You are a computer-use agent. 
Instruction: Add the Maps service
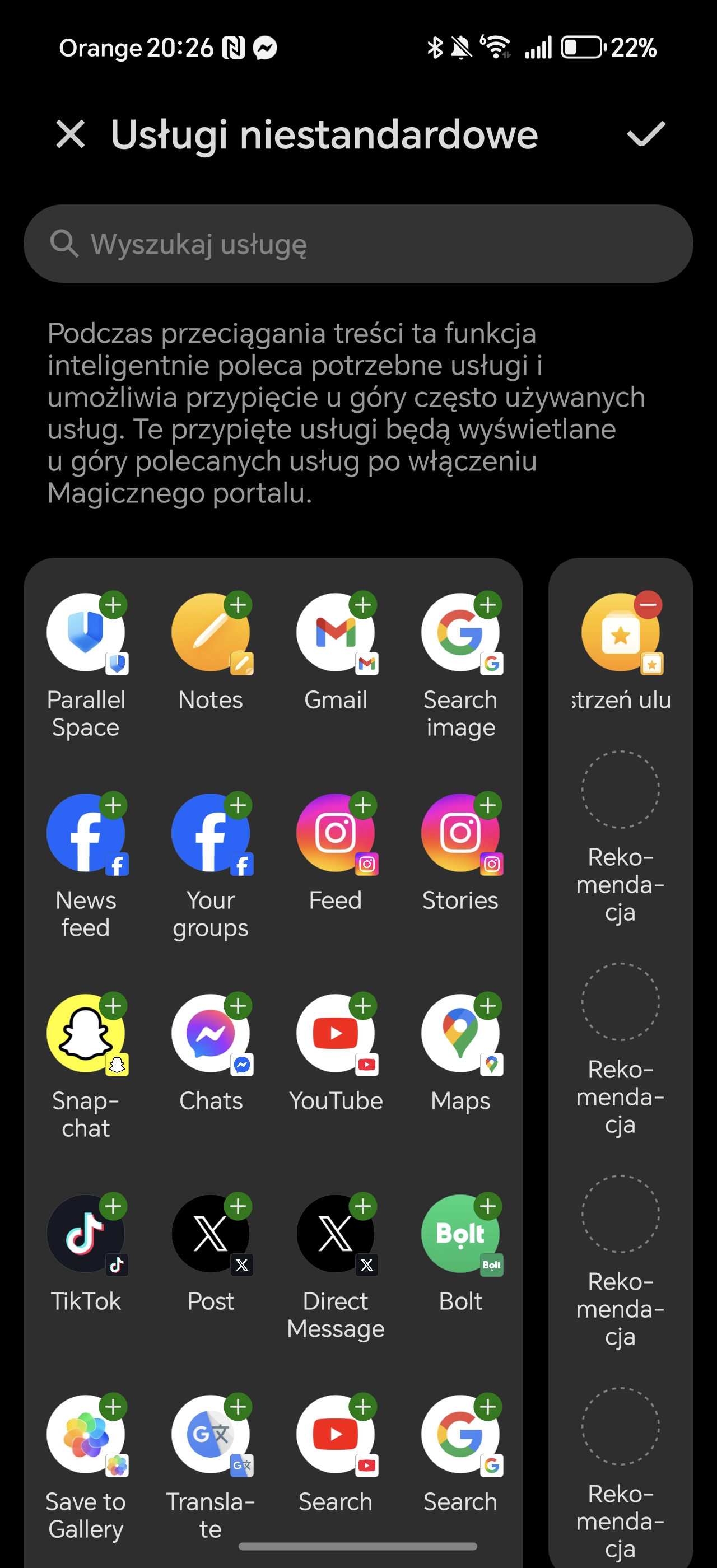point(488,1006)
